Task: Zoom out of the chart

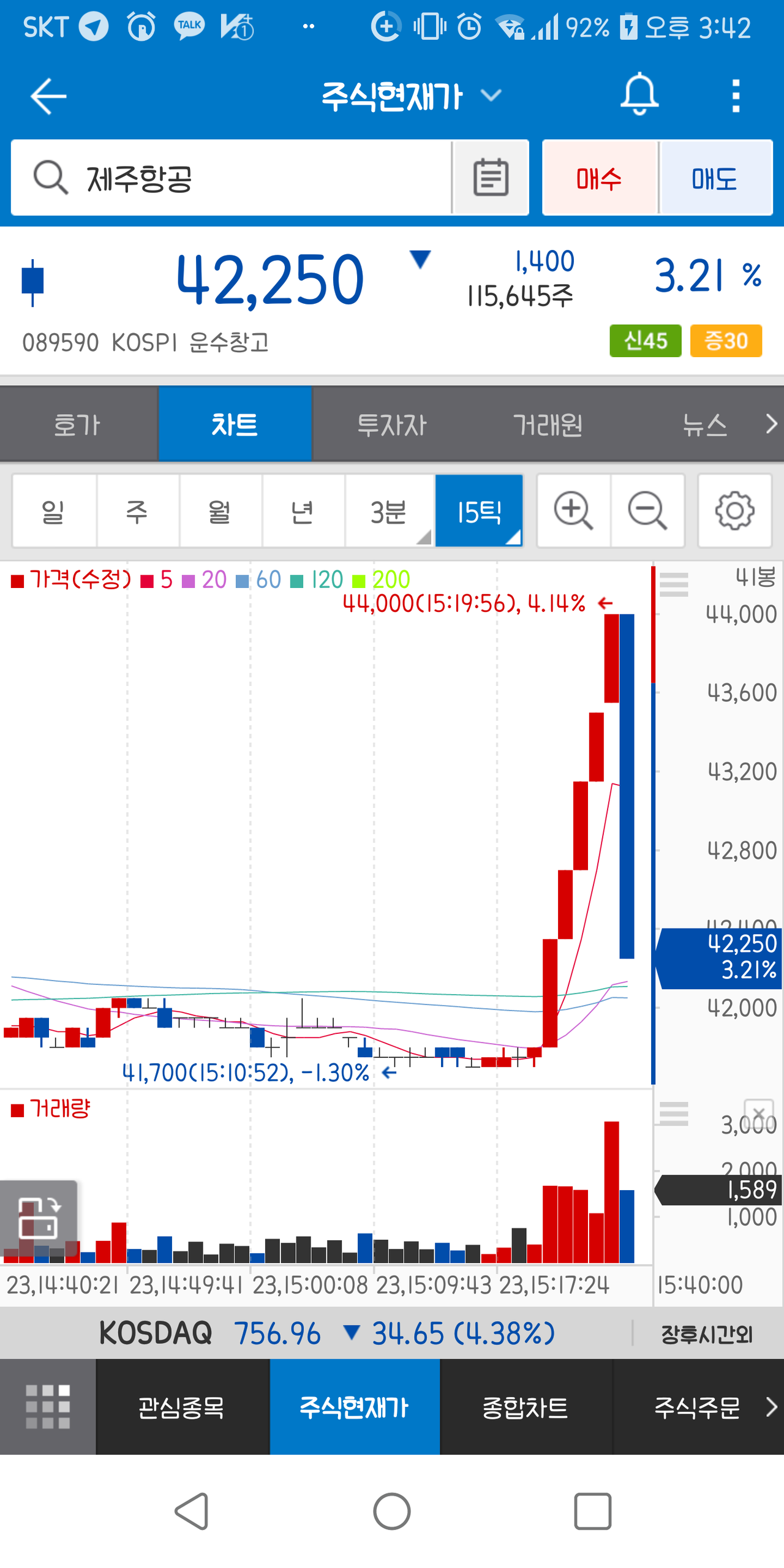Action: 647,510
